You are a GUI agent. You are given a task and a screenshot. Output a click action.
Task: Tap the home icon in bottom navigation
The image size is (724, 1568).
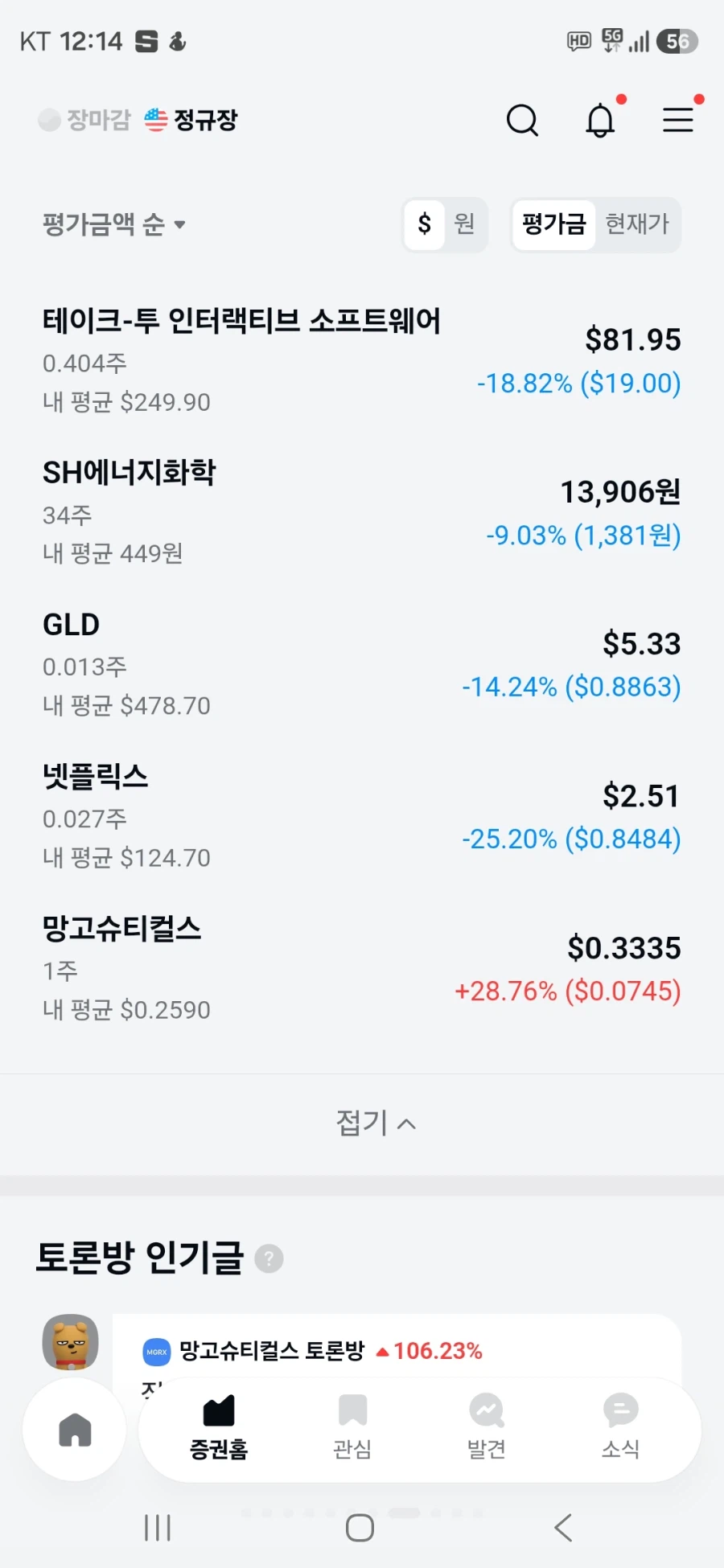pos(74,1430)
